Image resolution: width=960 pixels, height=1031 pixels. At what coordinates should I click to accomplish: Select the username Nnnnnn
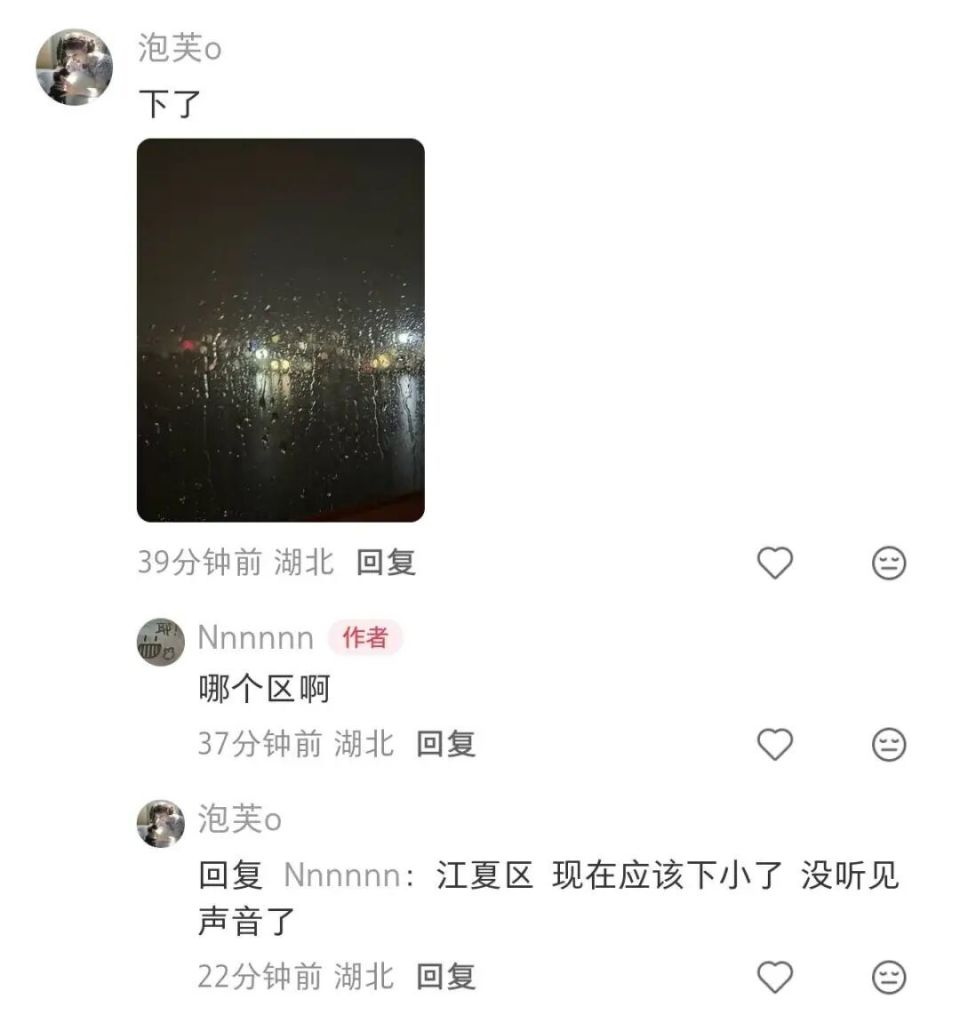pos(254,638)
